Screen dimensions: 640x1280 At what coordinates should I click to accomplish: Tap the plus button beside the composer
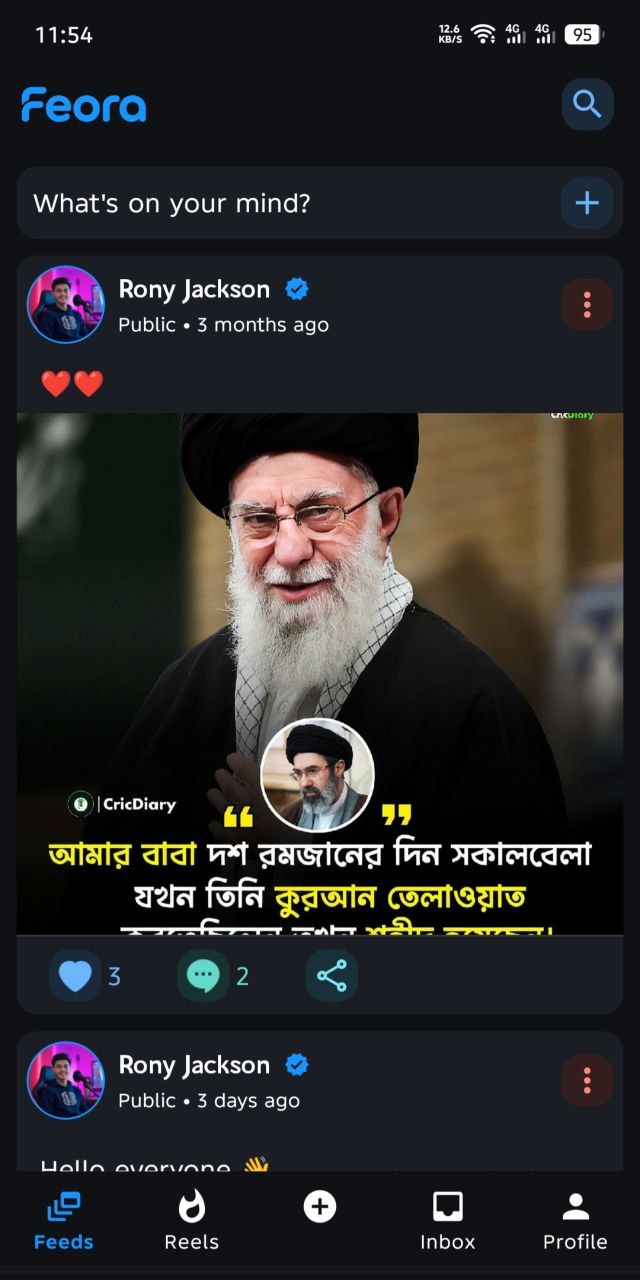pos(587,203)
